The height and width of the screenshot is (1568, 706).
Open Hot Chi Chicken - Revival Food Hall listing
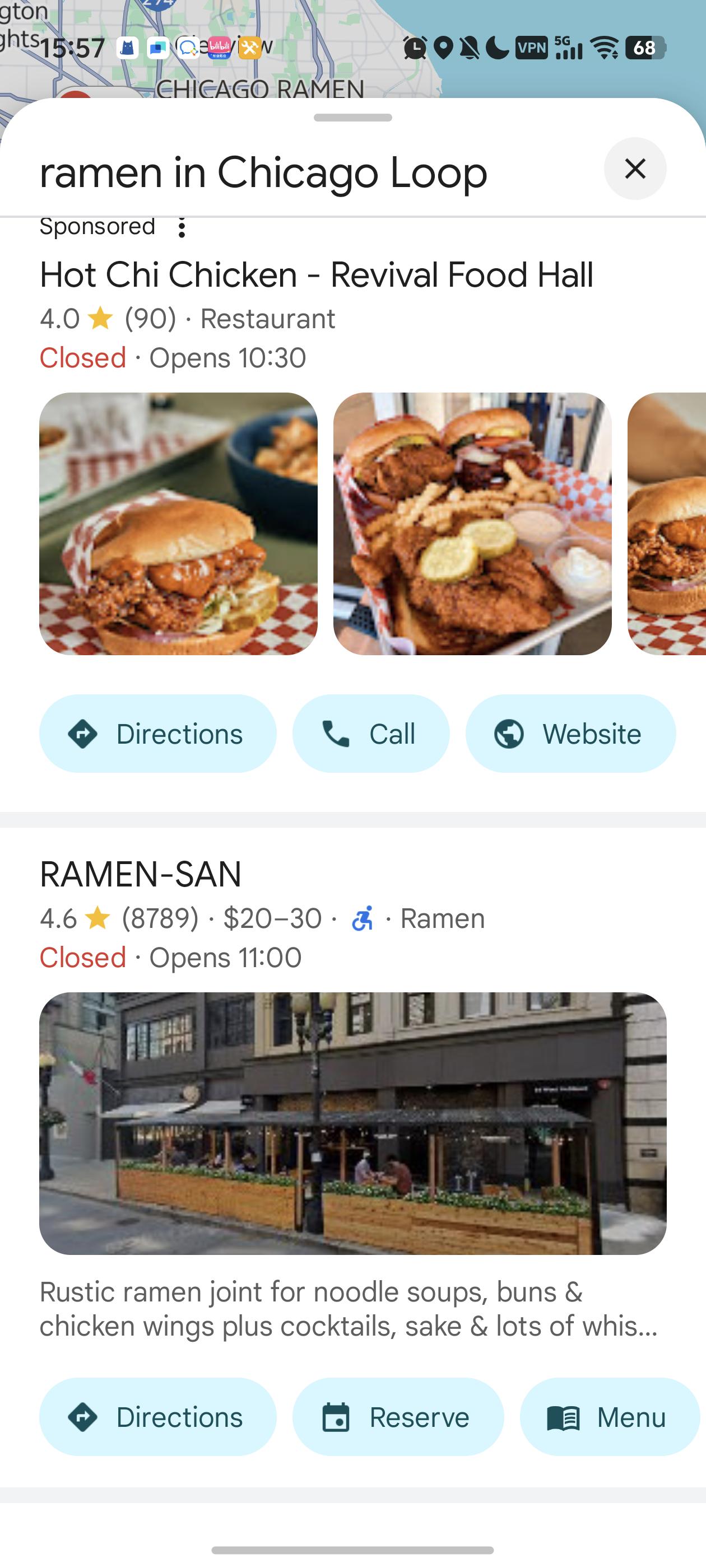(x=316, y=274)
